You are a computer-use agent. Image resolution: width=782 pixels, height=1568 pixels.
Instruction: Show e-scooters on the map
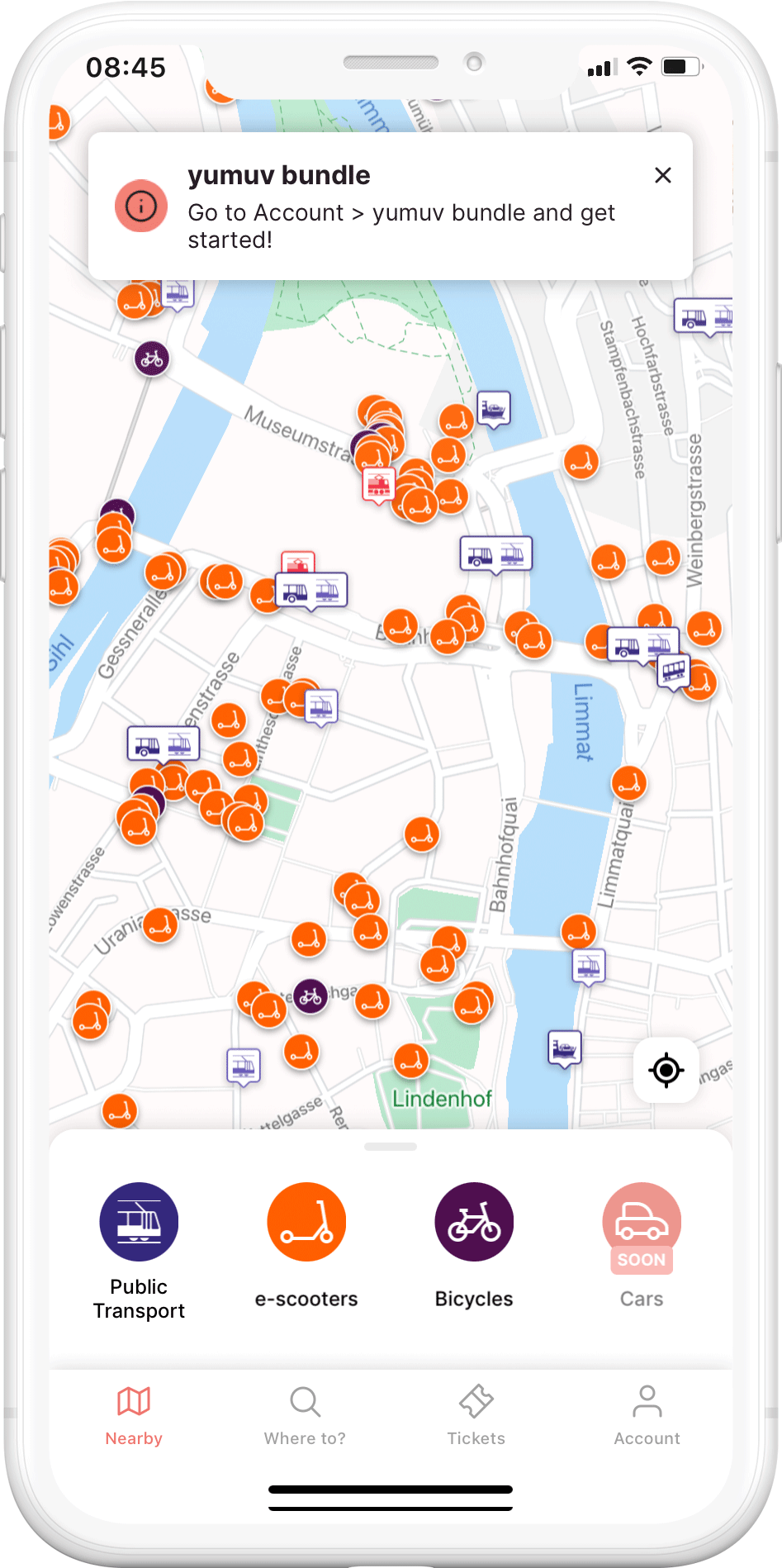click(306, 1222)
